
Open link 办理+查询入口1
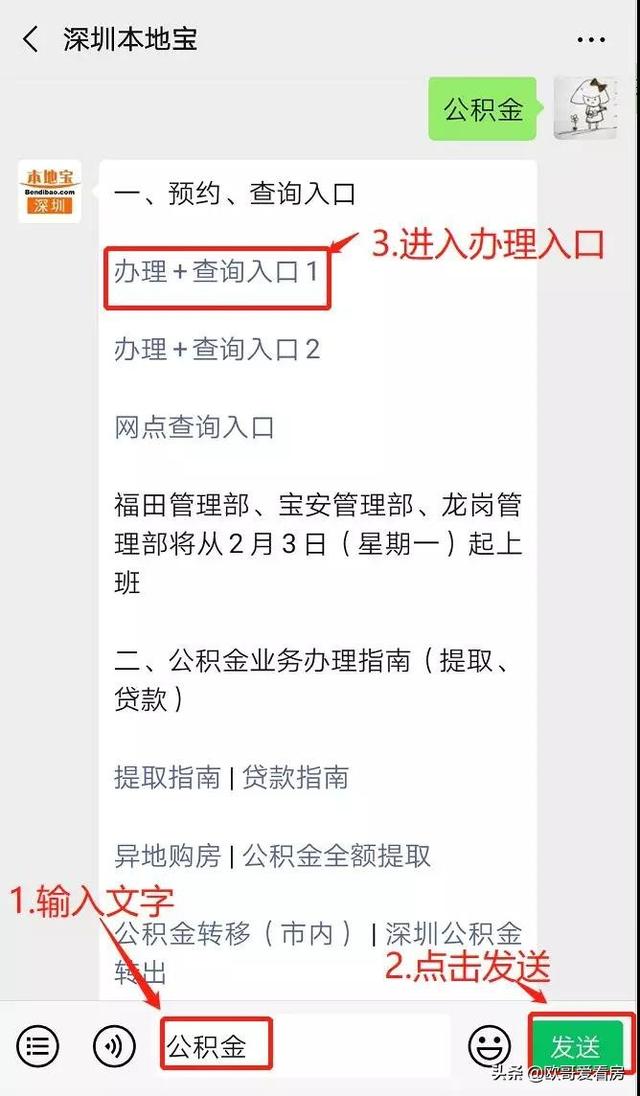(x=216, y=271)
